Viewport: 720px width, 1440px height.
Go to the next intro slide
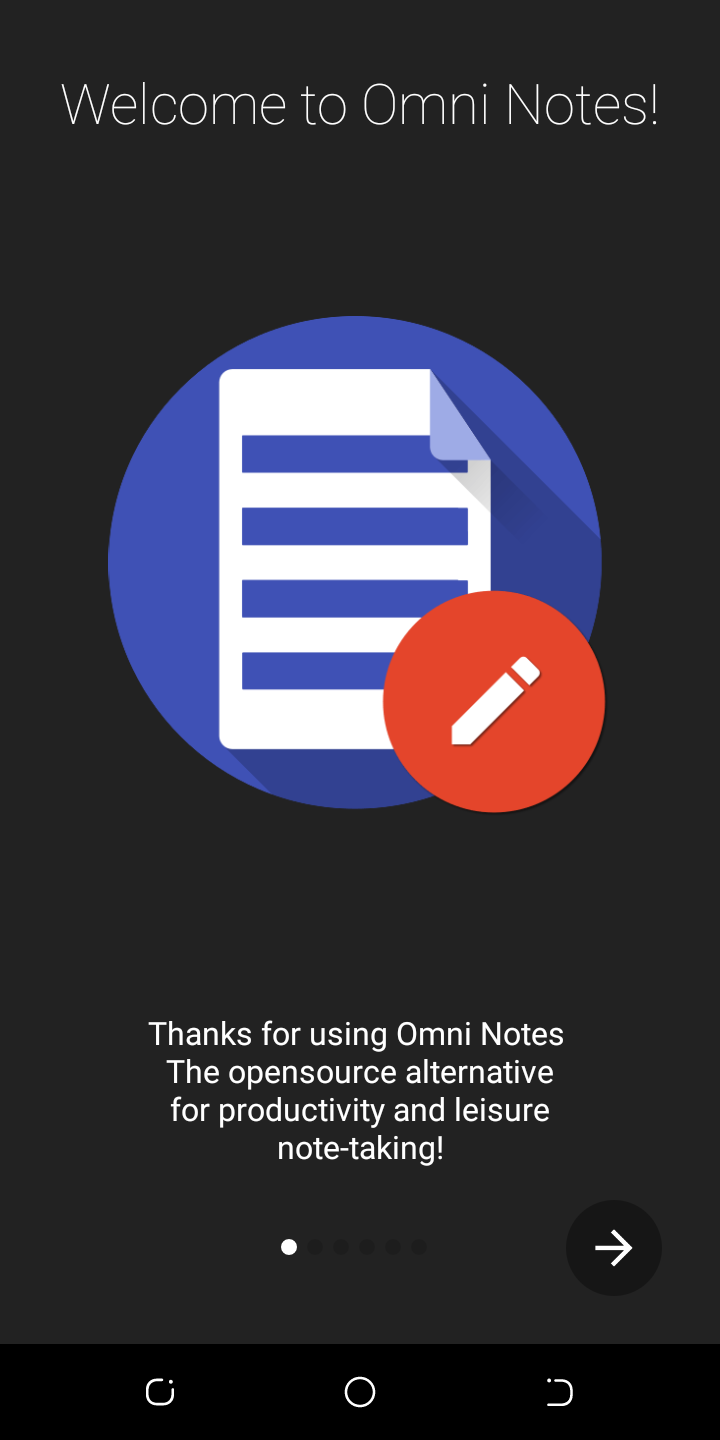pos(613,1247)
